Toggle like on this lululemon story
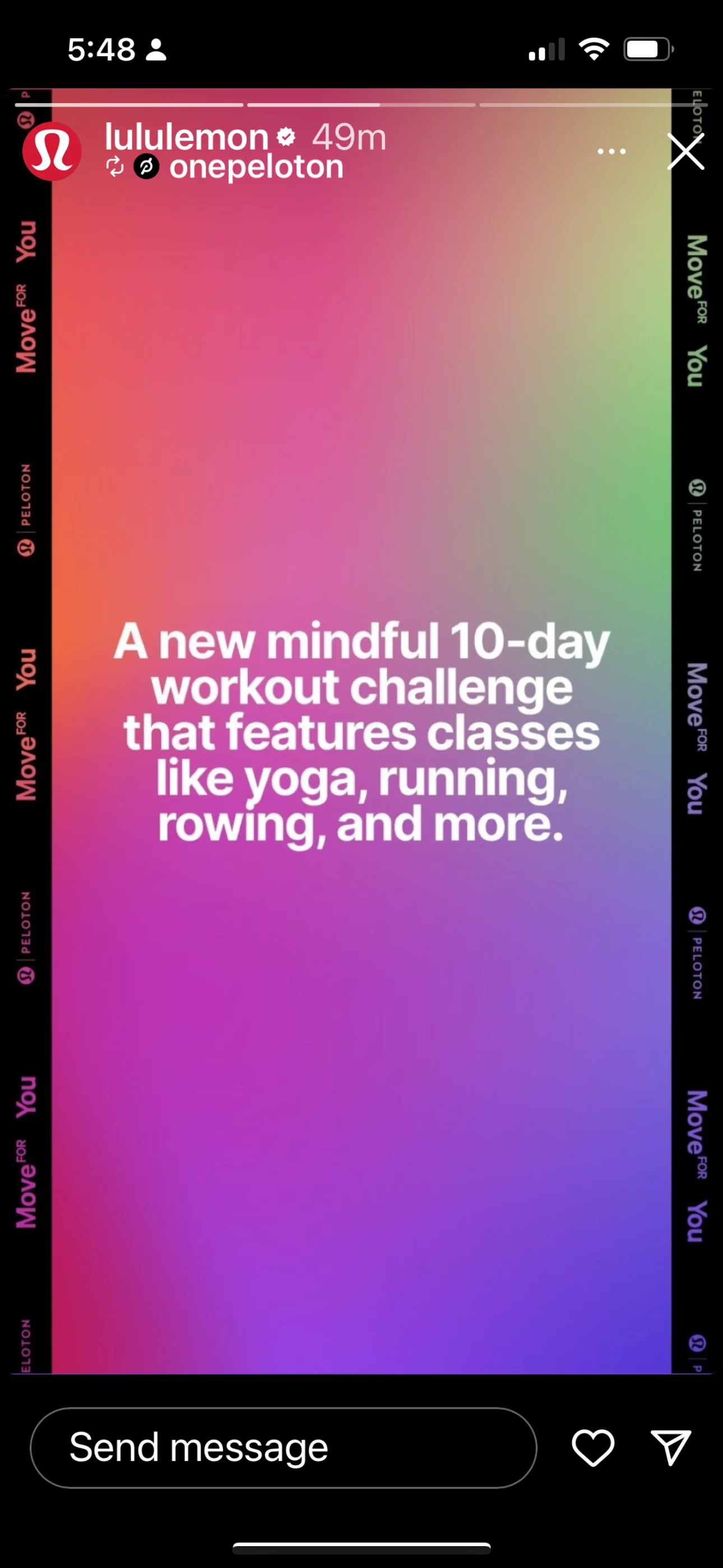This screenshot has height=1568, width=723. [x=593, y=1448]
